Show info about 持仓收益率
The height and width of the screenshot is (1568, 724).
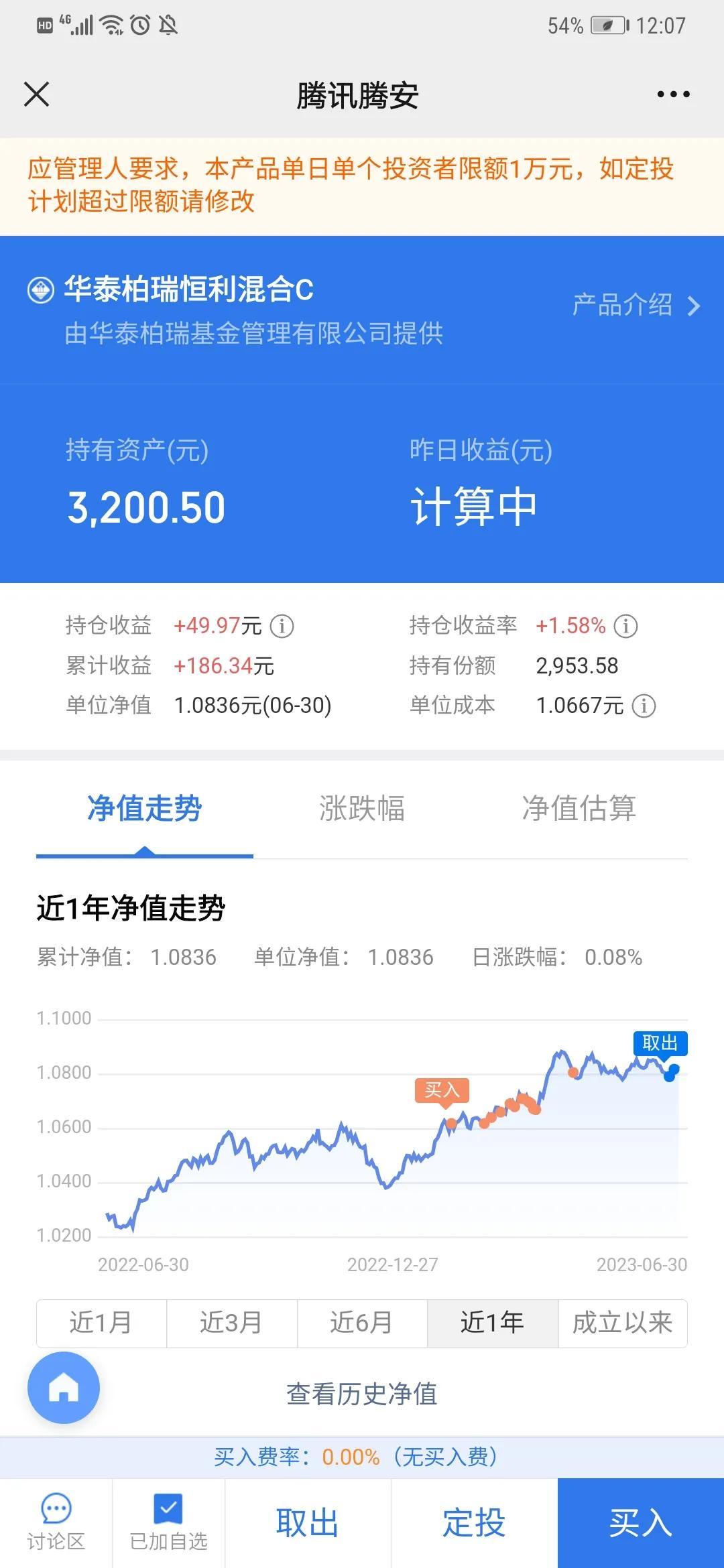coord(625,626)
